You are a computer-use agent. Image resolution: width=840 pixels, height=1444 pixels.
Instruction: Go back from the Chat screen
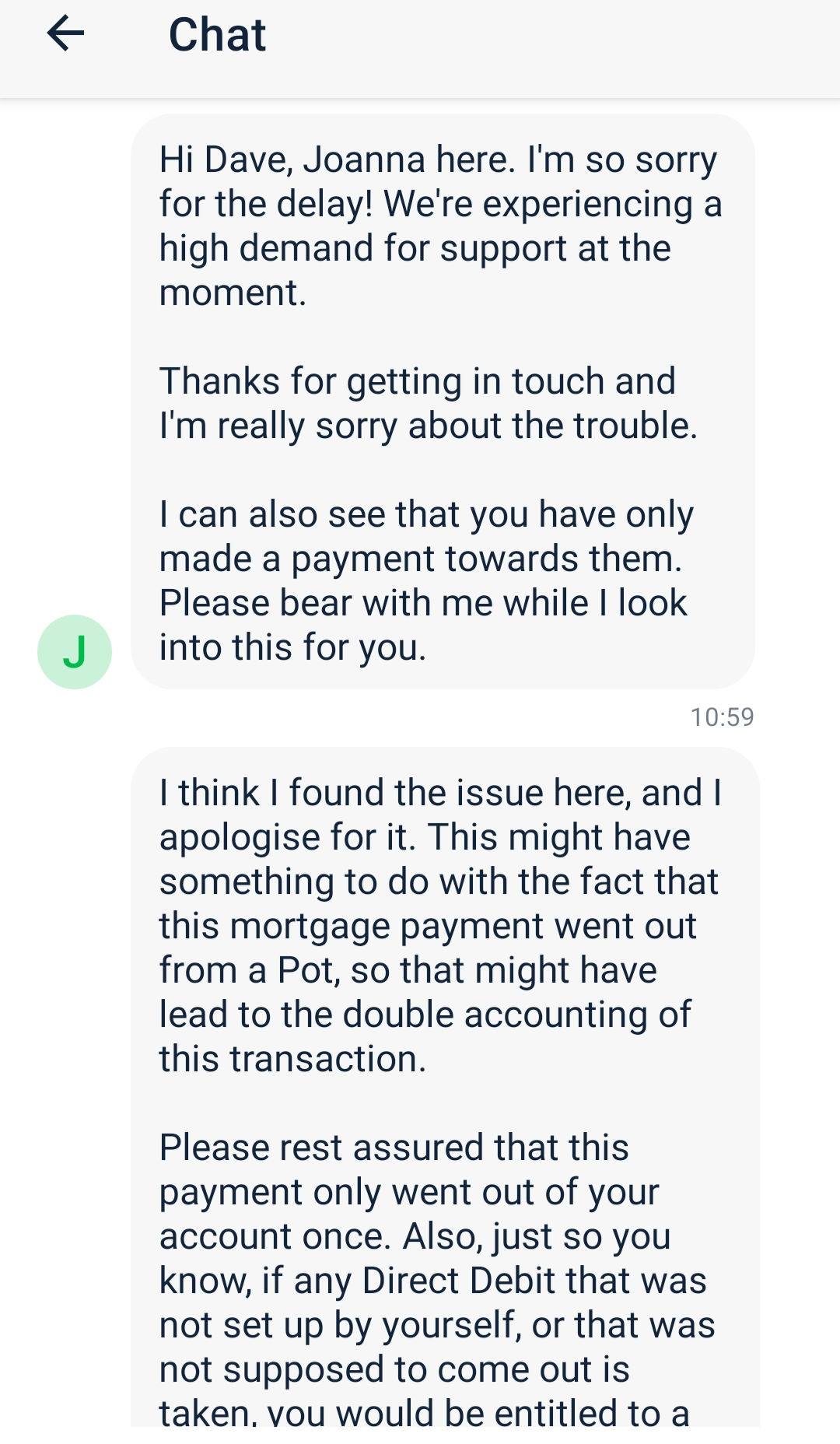pyautogui.click(x=65, y=34)
